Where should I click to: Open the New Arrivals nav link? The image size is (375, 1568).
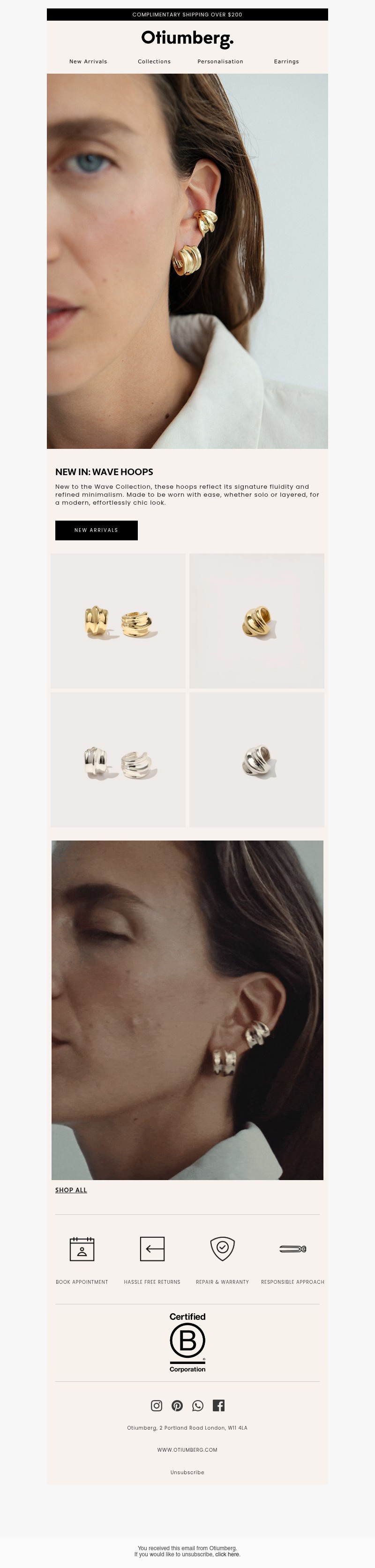click(88, 61)
